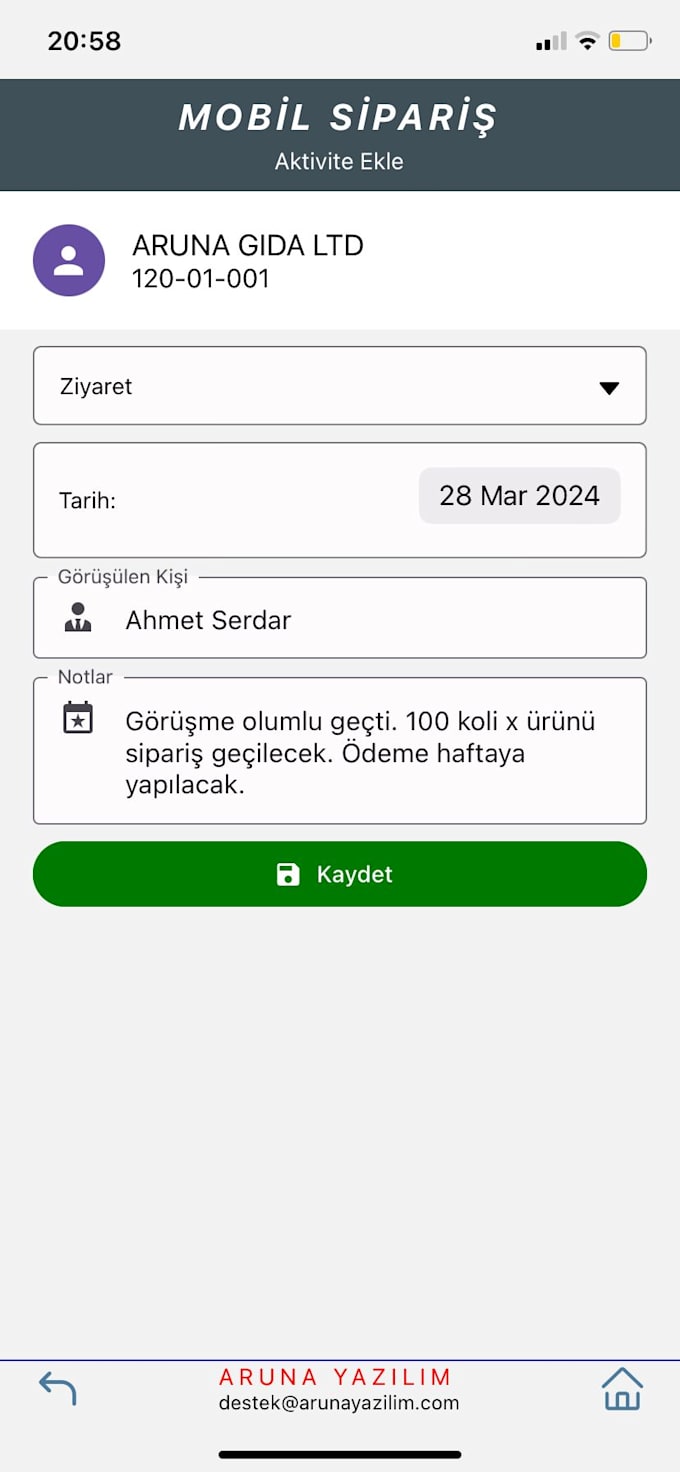This screenshot has width=680, height=1472.
Task: Expand the Ziyaret activity type dropdown
Action: tap(340, 386)
